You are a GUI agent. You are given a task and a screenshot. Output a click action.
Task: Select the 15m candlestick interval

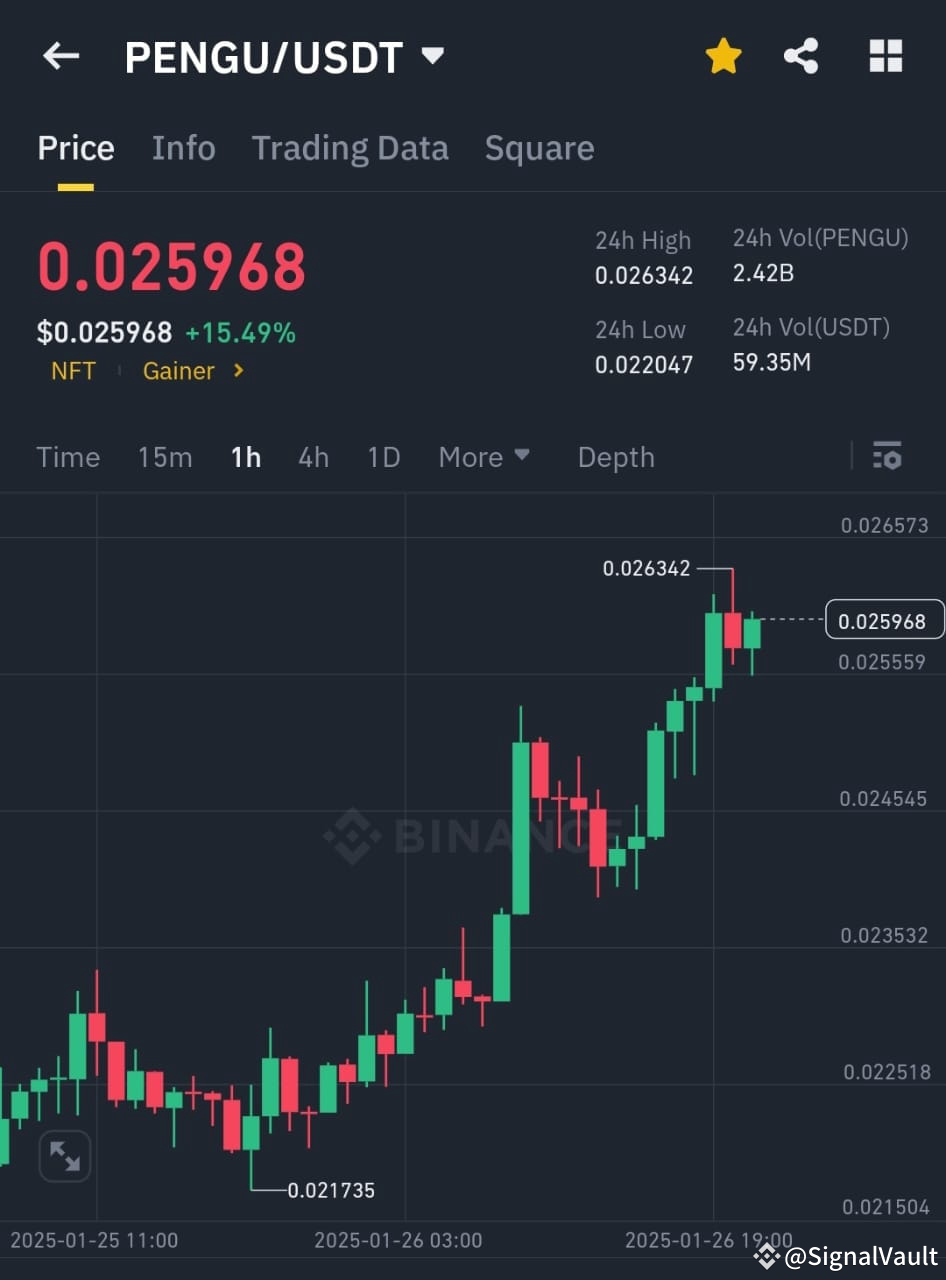[x=165, y=457]
